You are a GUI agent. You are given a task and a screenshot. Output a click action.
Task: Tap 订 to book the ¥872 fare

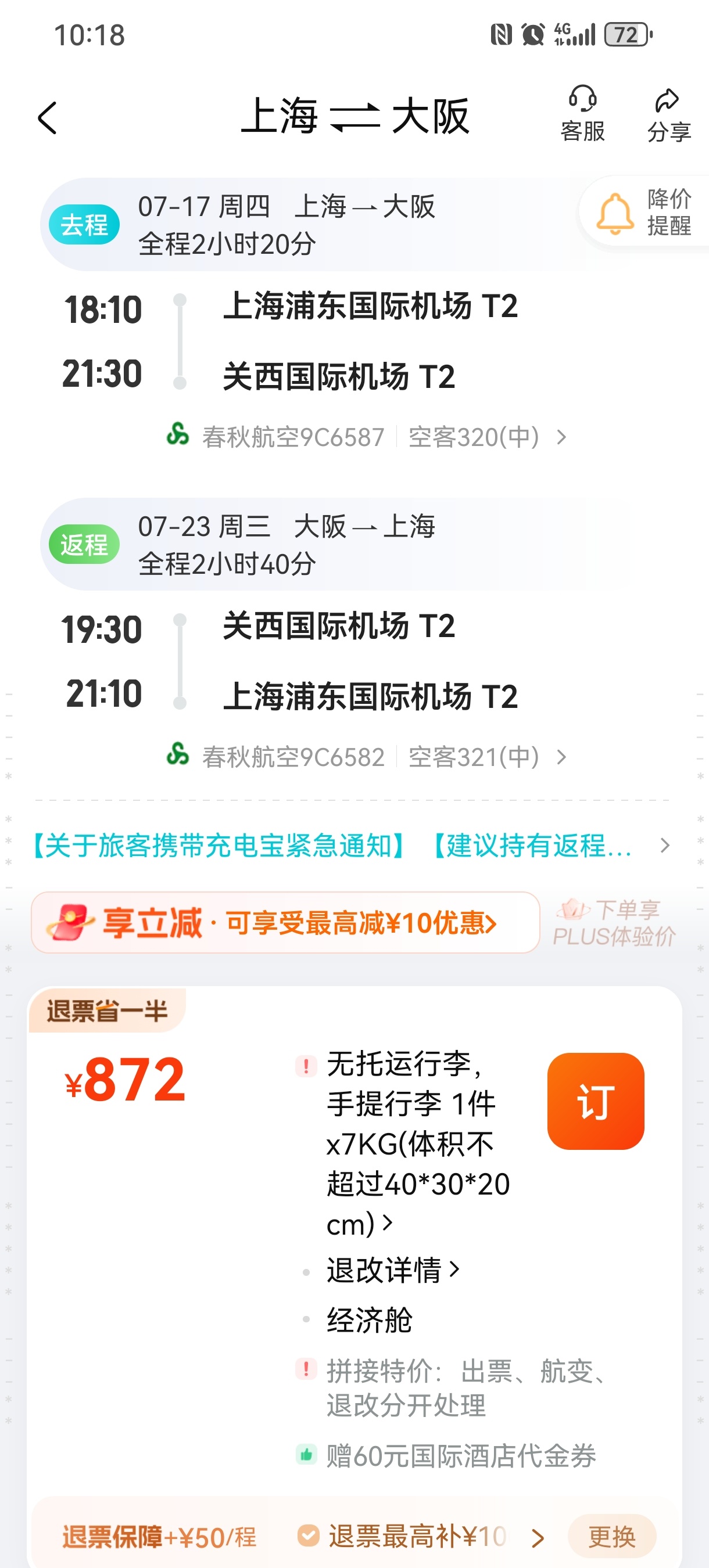click(x=595, y=1101)
